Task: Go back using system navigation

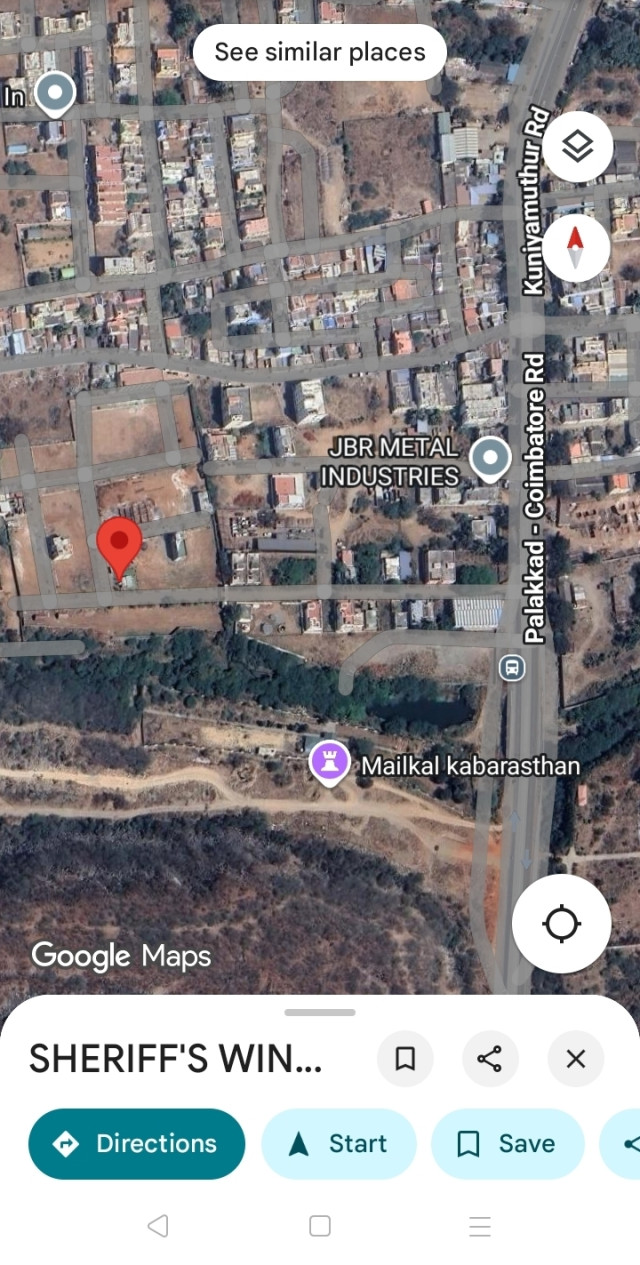Action: (158, 1226)
